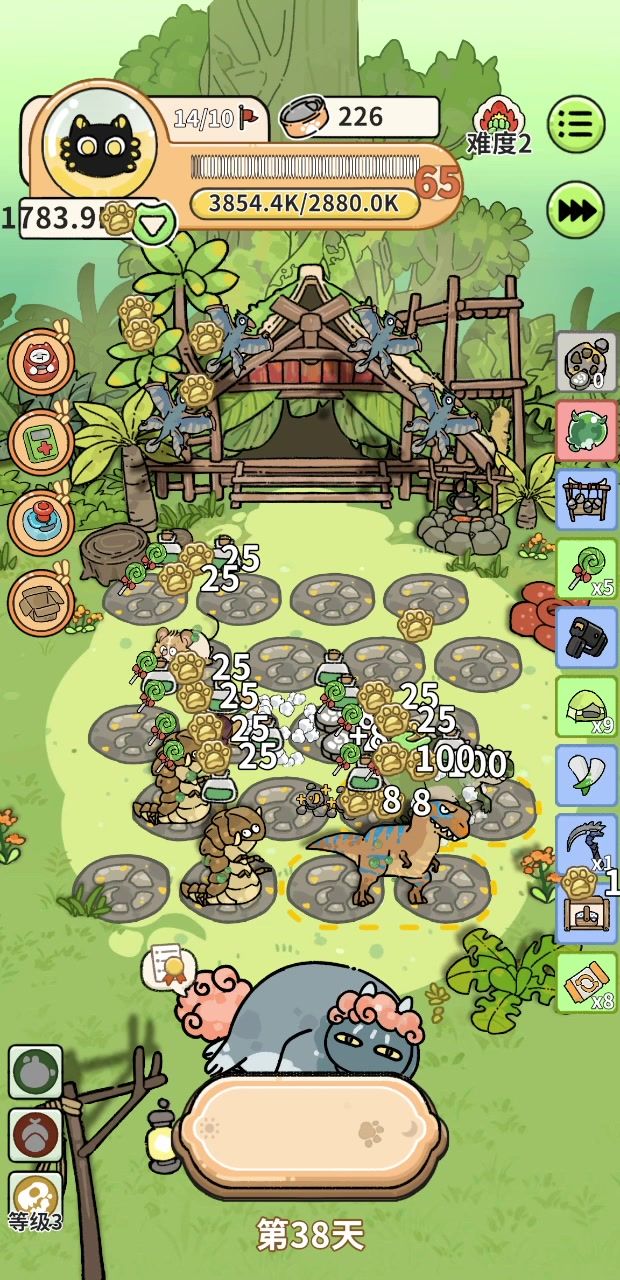Open the red daruma cat icon
This screenshot has height=1280, width=620.
tap(40, 361)
